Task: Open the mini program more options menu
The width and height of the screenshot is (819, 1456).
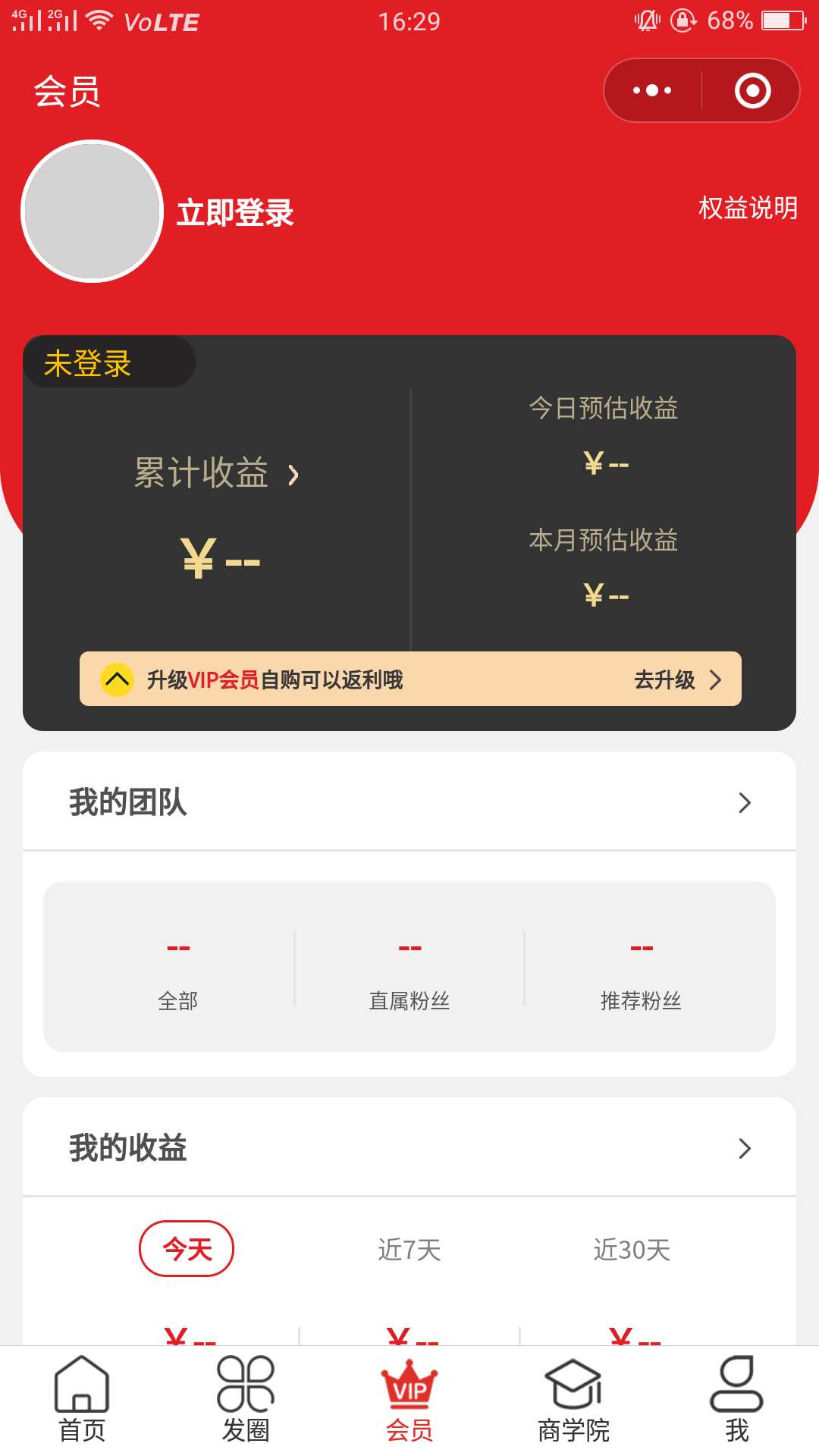Action: (x=652, y=91)
